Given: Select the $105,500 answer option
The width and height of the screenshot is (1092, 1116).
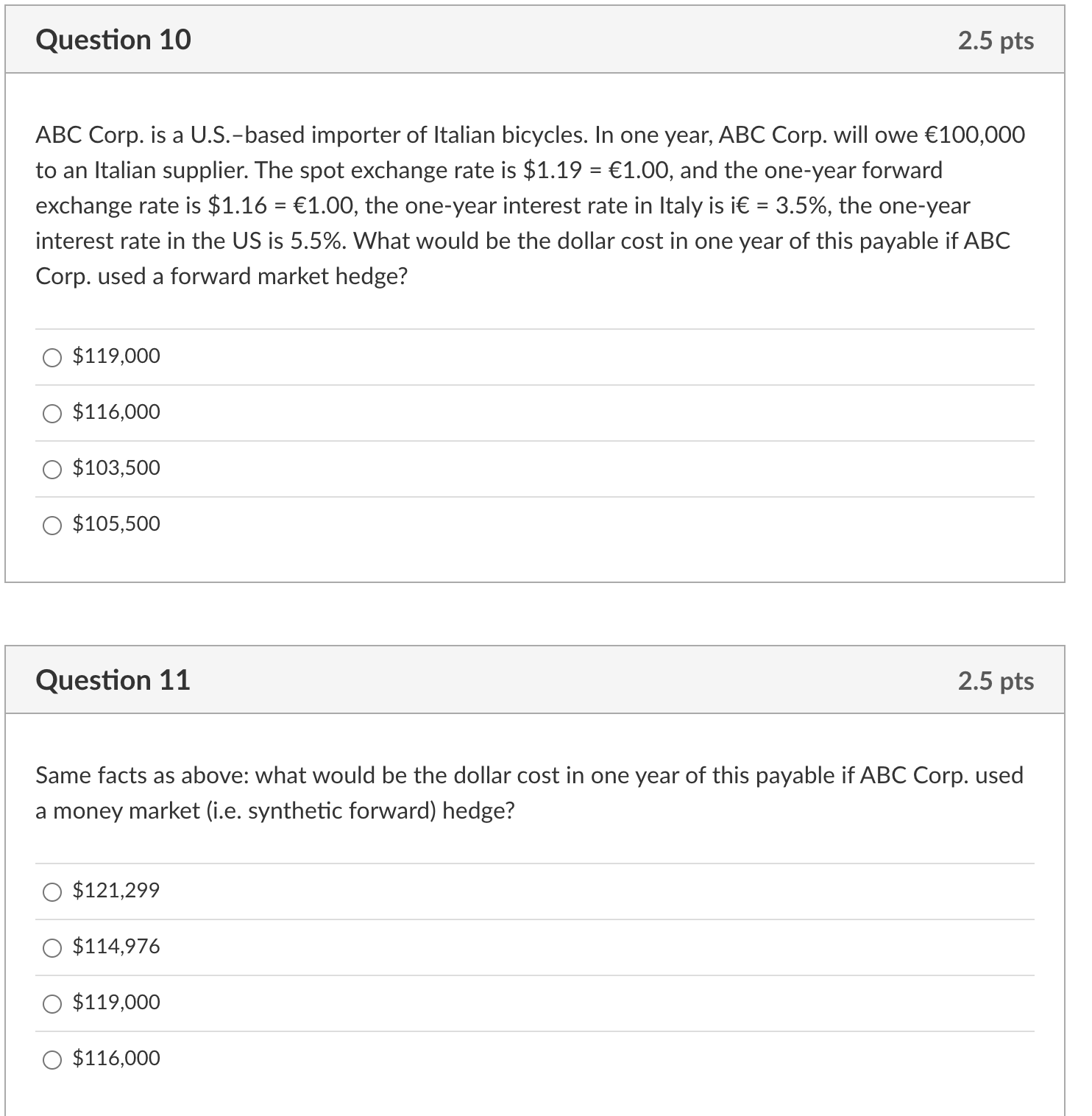Looking at the screenshot, I should tap(52, 525).
